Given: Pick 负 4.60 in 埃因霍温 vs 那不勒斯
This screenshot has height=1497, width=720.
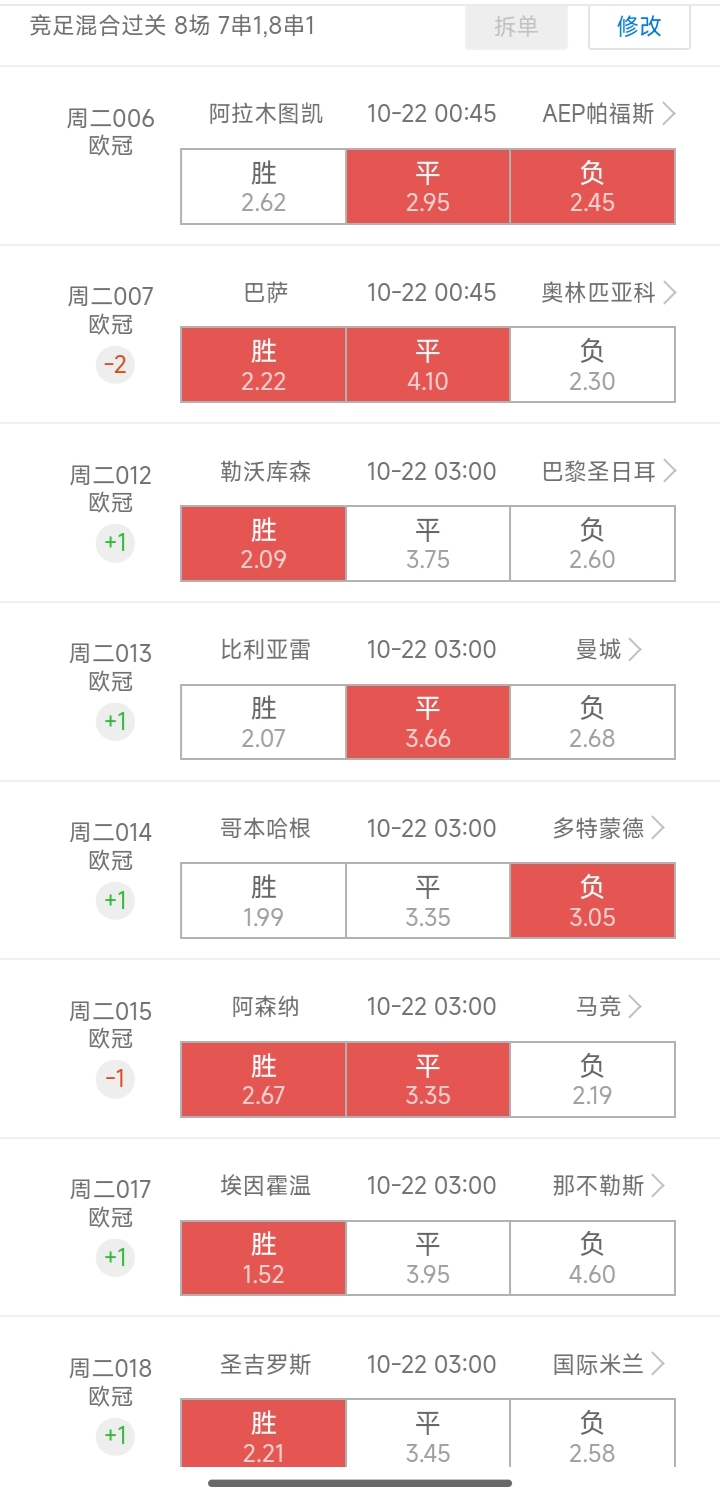Looking at the screenshot, I should click(592, 1258).
